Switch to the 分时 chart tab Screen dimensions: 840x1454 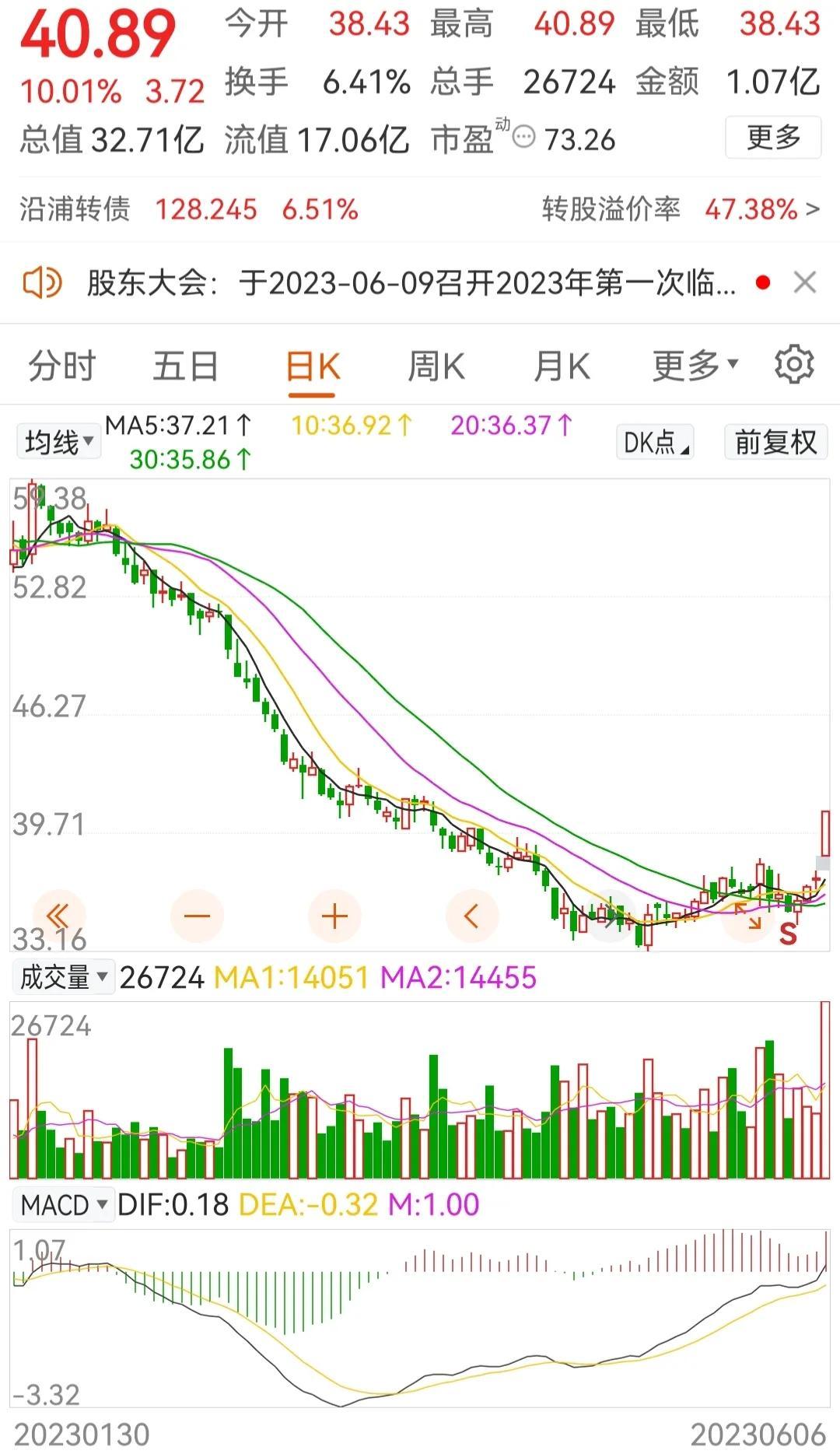coord(62,366)
